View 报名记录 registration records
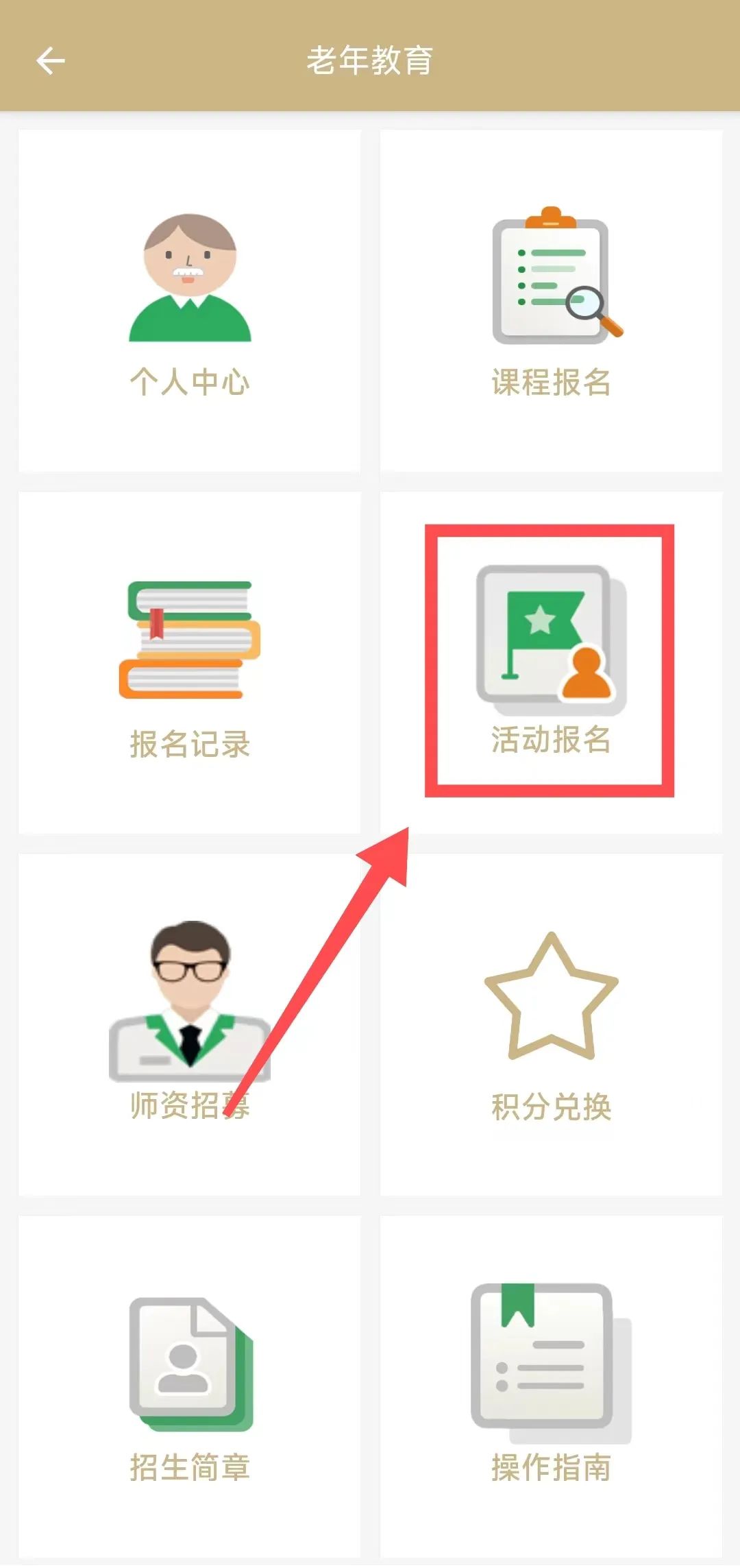The width and height of the screenshot is (740, 1568). pyautogui.click(x=190, y=664)
